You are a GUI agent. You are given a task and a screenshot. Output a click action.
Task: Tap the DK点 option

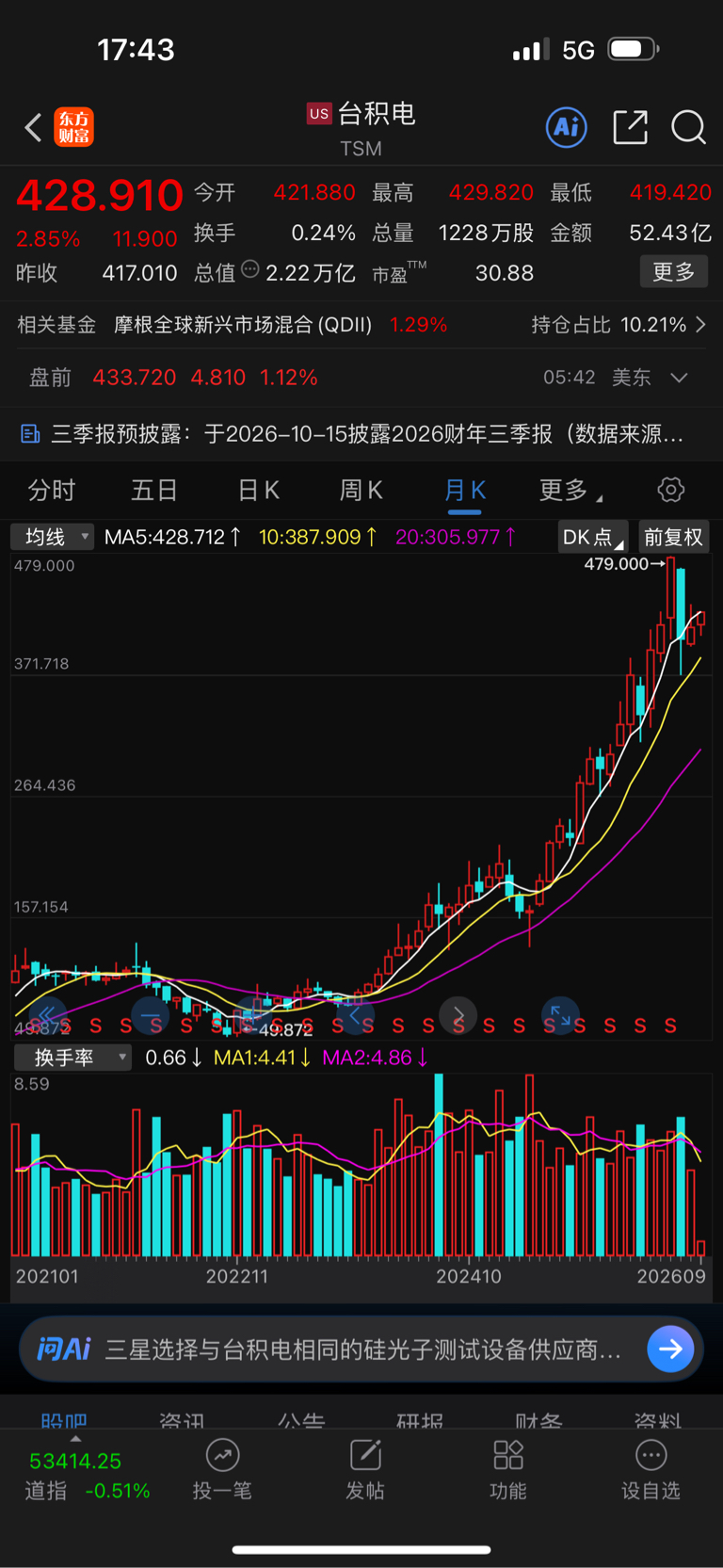[x=593, y=537]
